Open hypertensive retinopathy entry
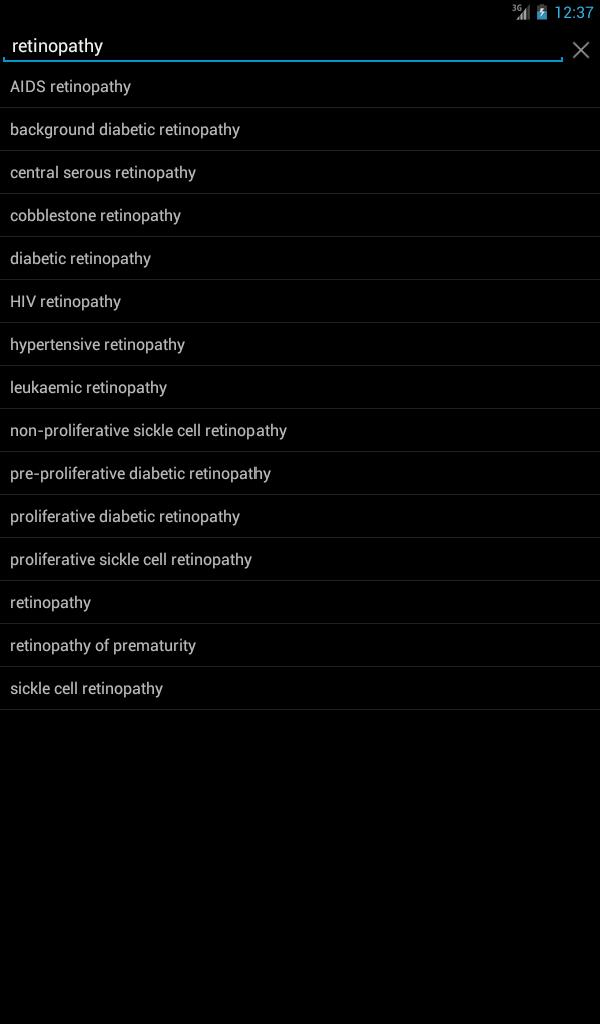 tap(97, 345)
